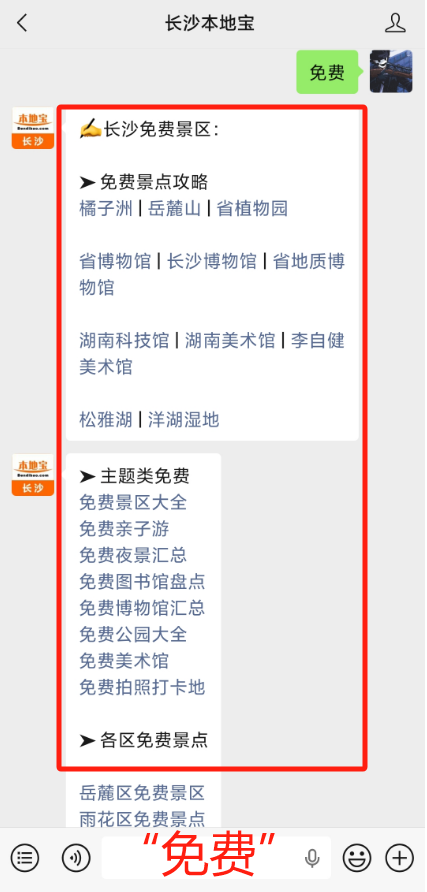Image resolution: width=427 pixels, height=892 pixels.
Task: Open the menu list icon at bottom
Action: tap(25, 857)
